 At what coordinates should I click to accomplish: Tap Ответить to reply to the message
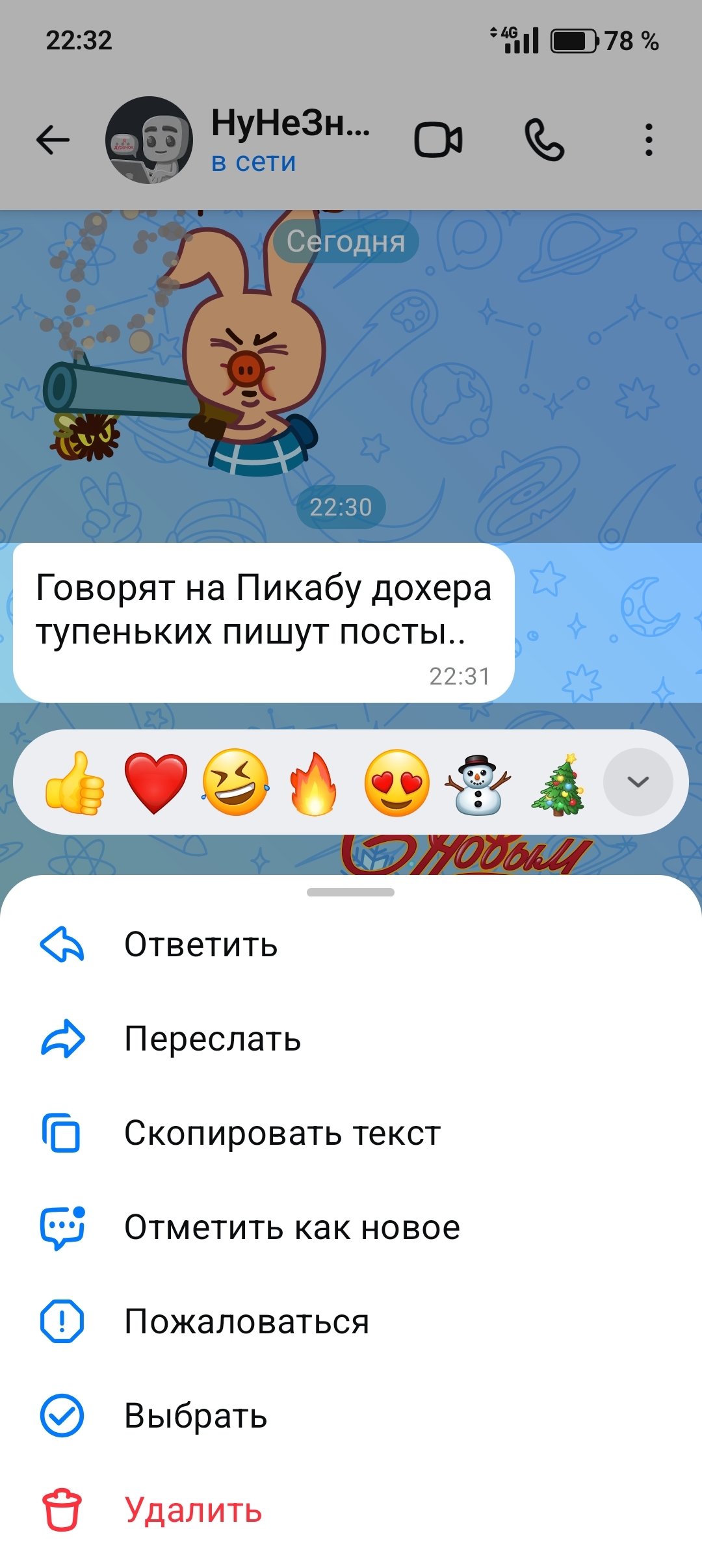(201, 945)
